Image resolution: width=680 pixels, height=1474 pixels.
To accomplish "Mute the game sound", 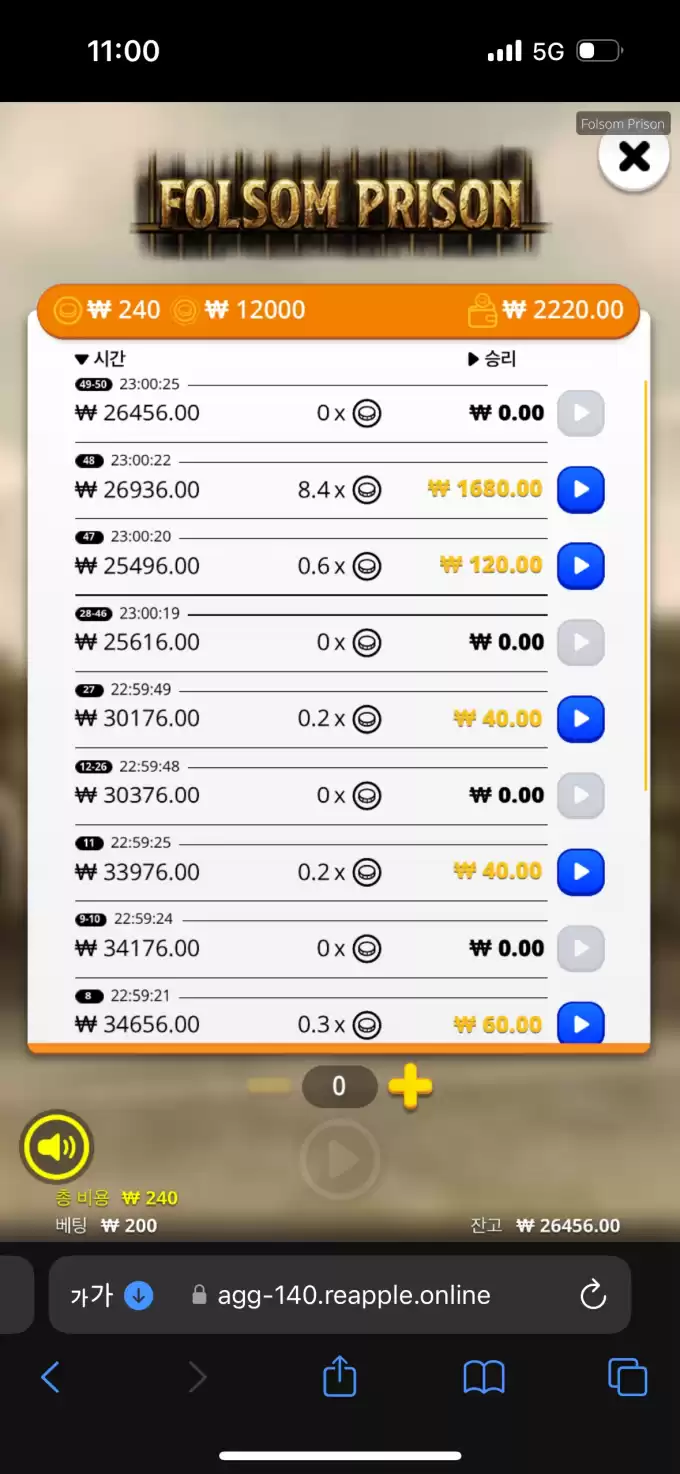I will pyautogui.click(x=56, y=1147).
